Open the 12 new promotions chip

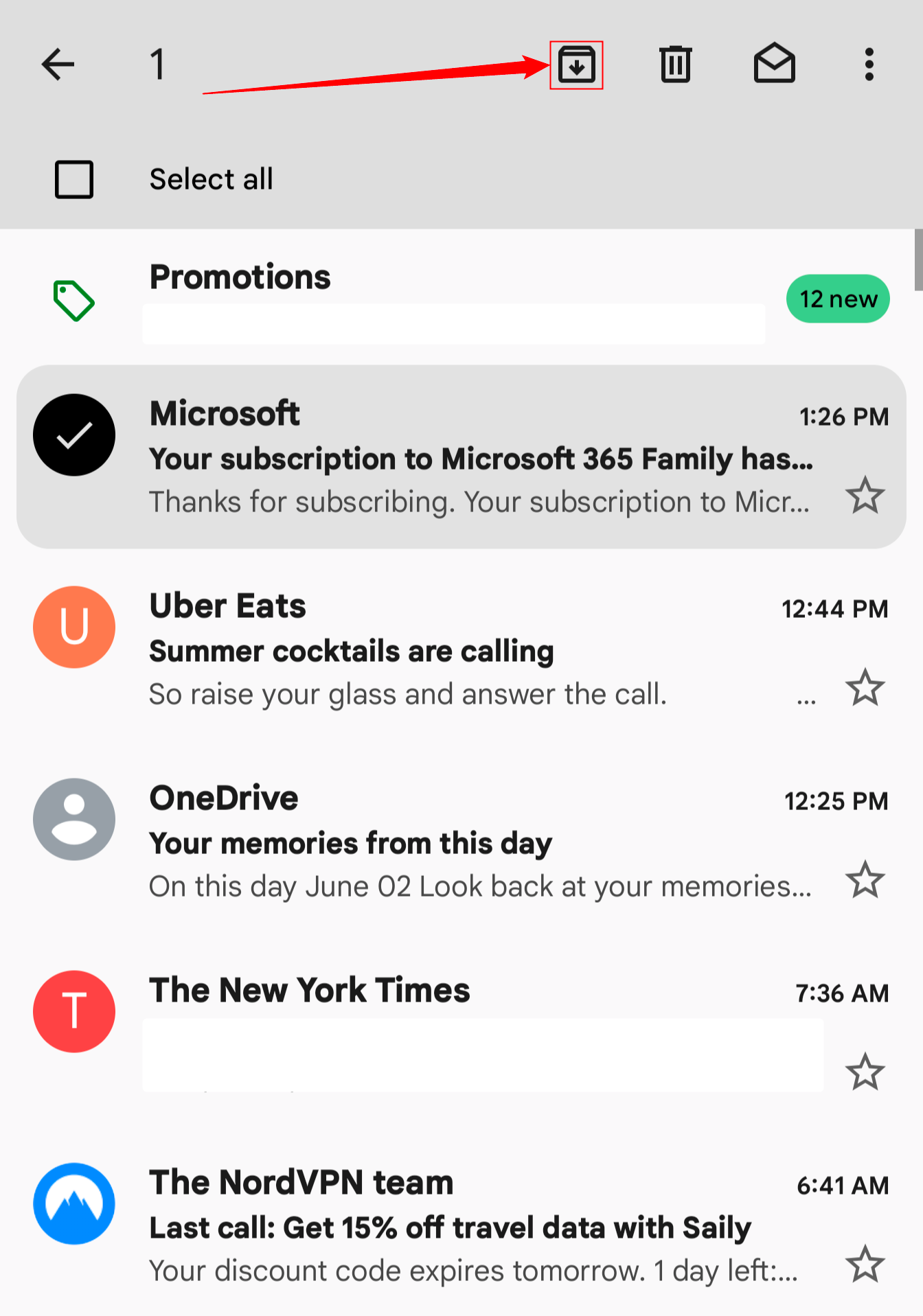[837, 299]
